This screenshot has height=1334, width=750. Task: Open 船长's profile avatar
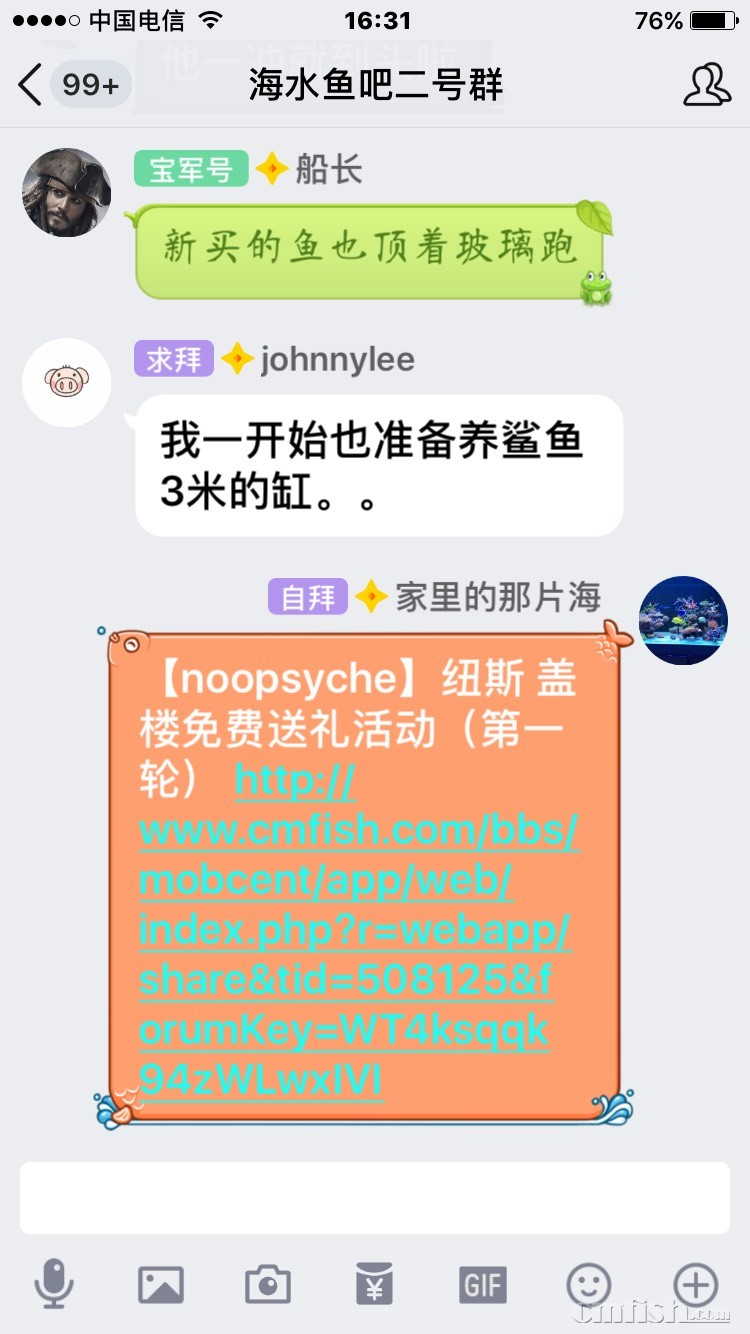[67, 193]
